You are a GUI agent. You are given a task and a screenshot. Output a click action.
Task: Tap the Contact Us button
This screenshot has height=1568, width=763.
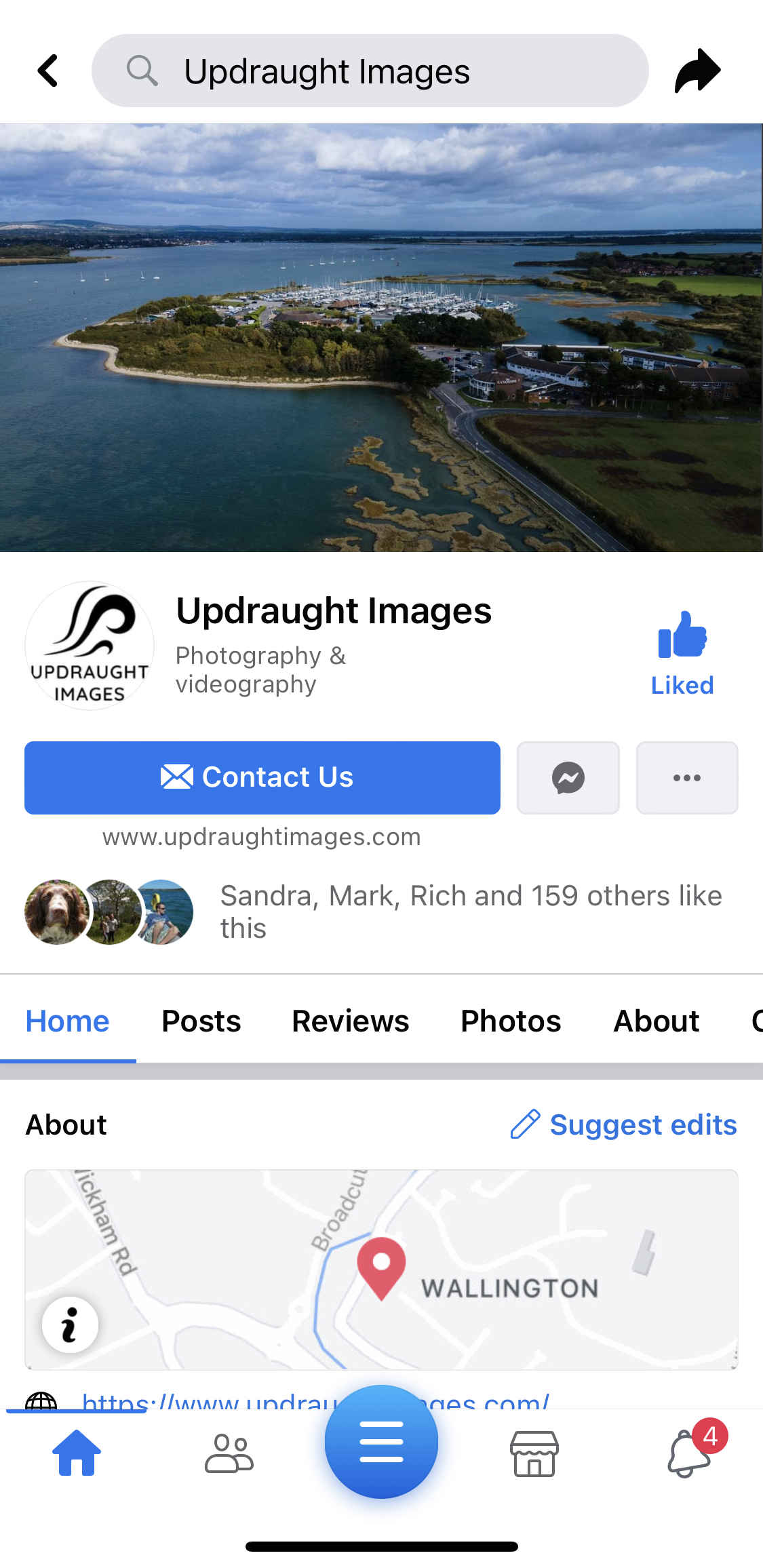coord(262,777)
